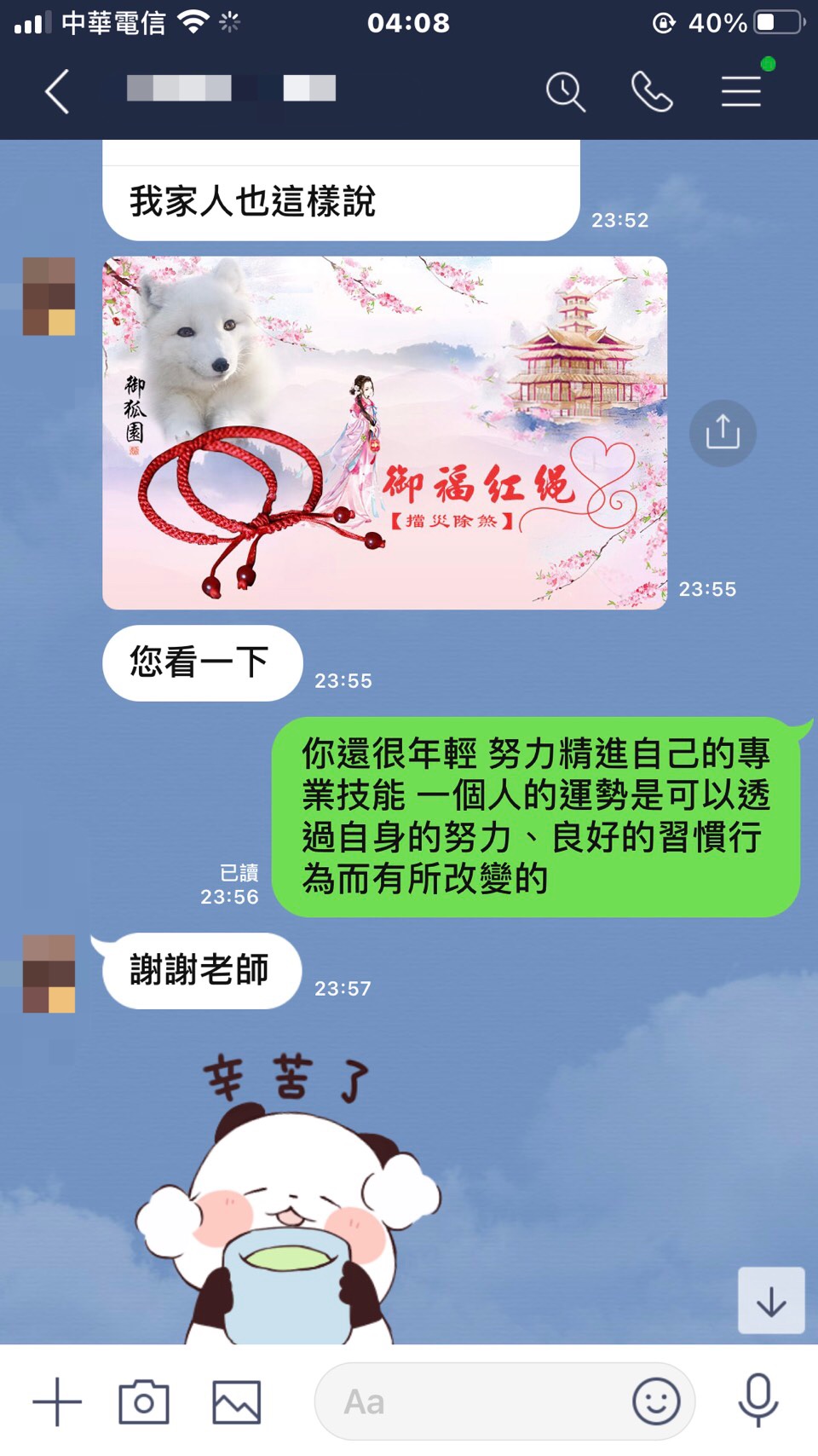Image resolution: width=818 pixels, height=1456 pixels.
Task: Open the camera to take a photo
Action: [144, 1401]
